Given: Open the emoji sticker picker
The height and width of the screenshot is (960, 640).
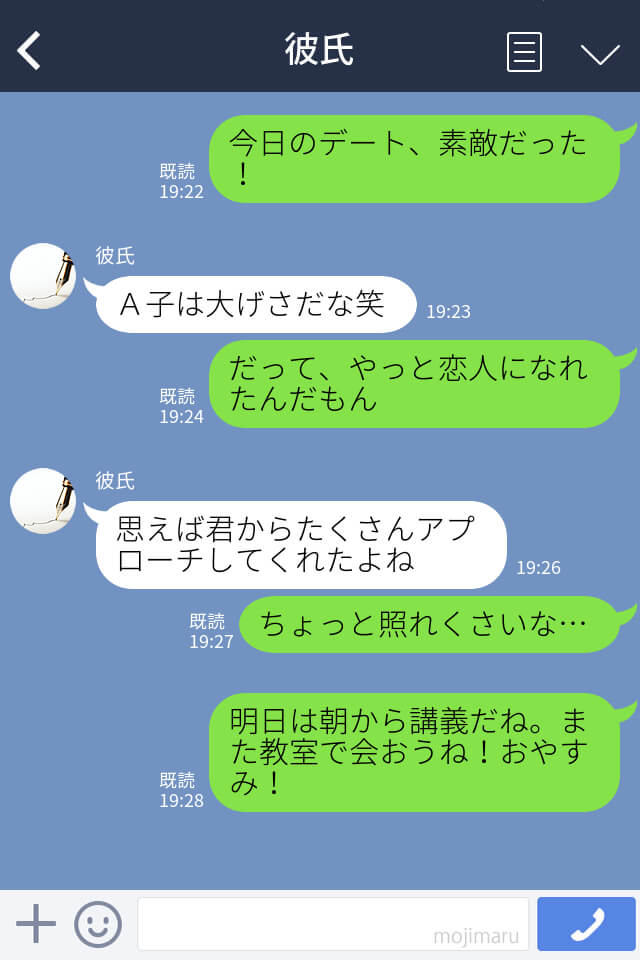Looking at the screenshot, I should pyautogui.click(x=98, y=924).
